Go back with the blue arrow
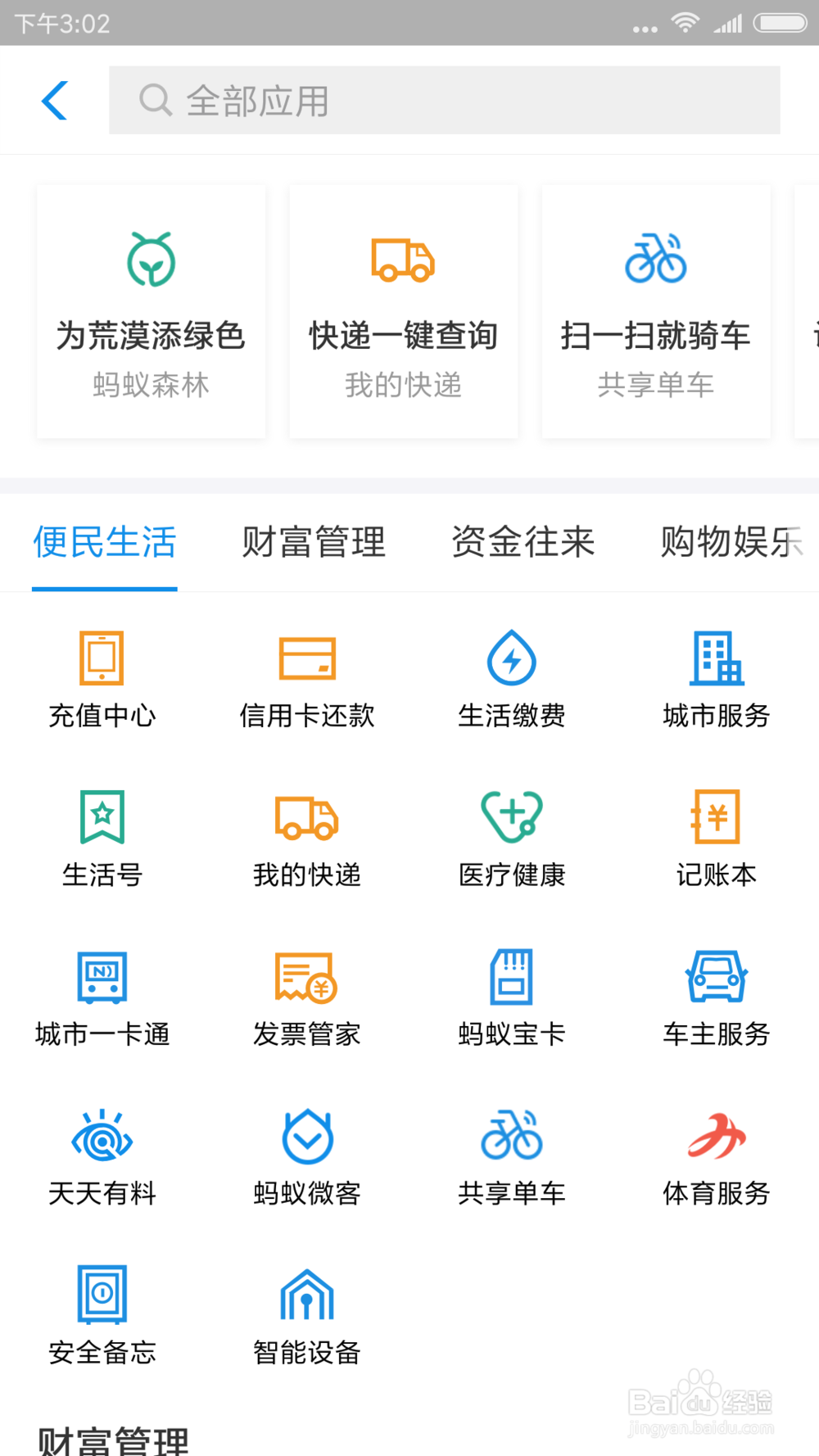The image size is (819, 1456). click(55, 101)
